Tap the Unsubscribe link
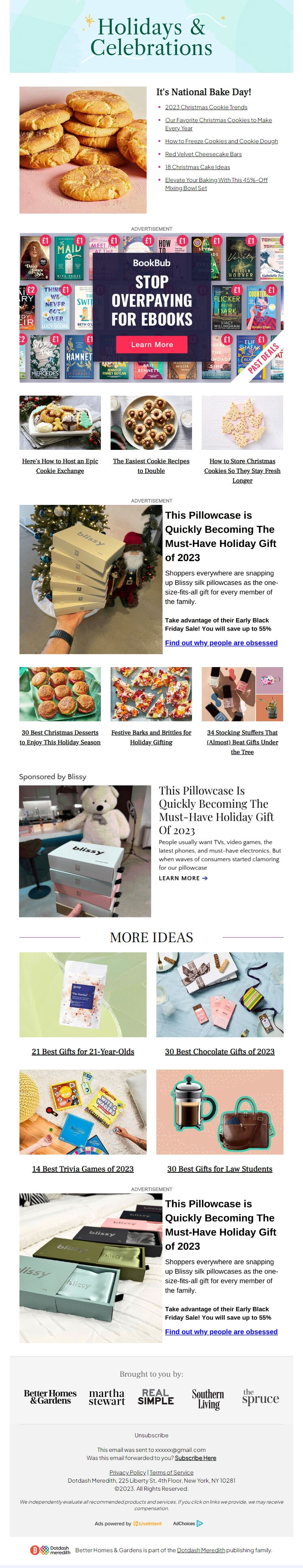 (151, 1435)
